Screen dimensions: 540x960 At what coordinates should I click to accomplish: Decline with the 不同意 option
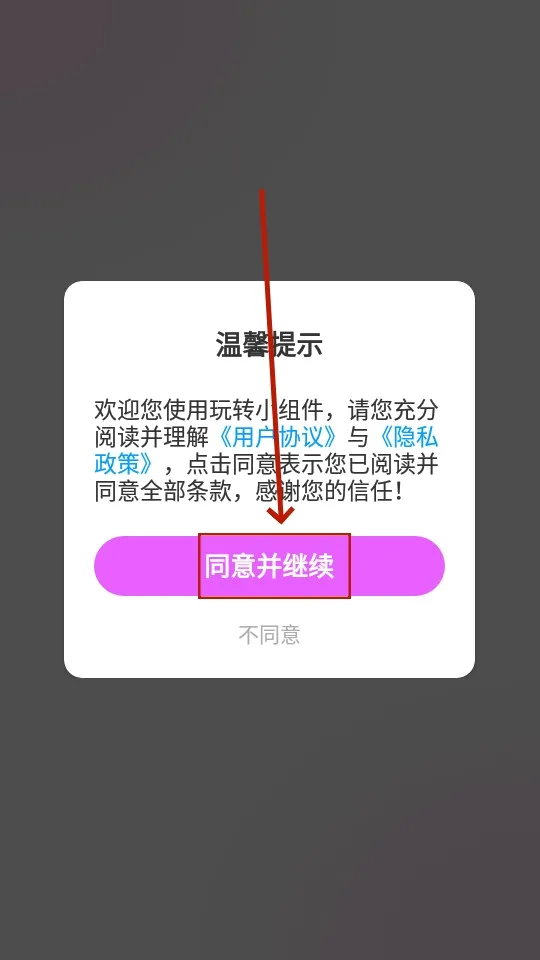(269, 635)
